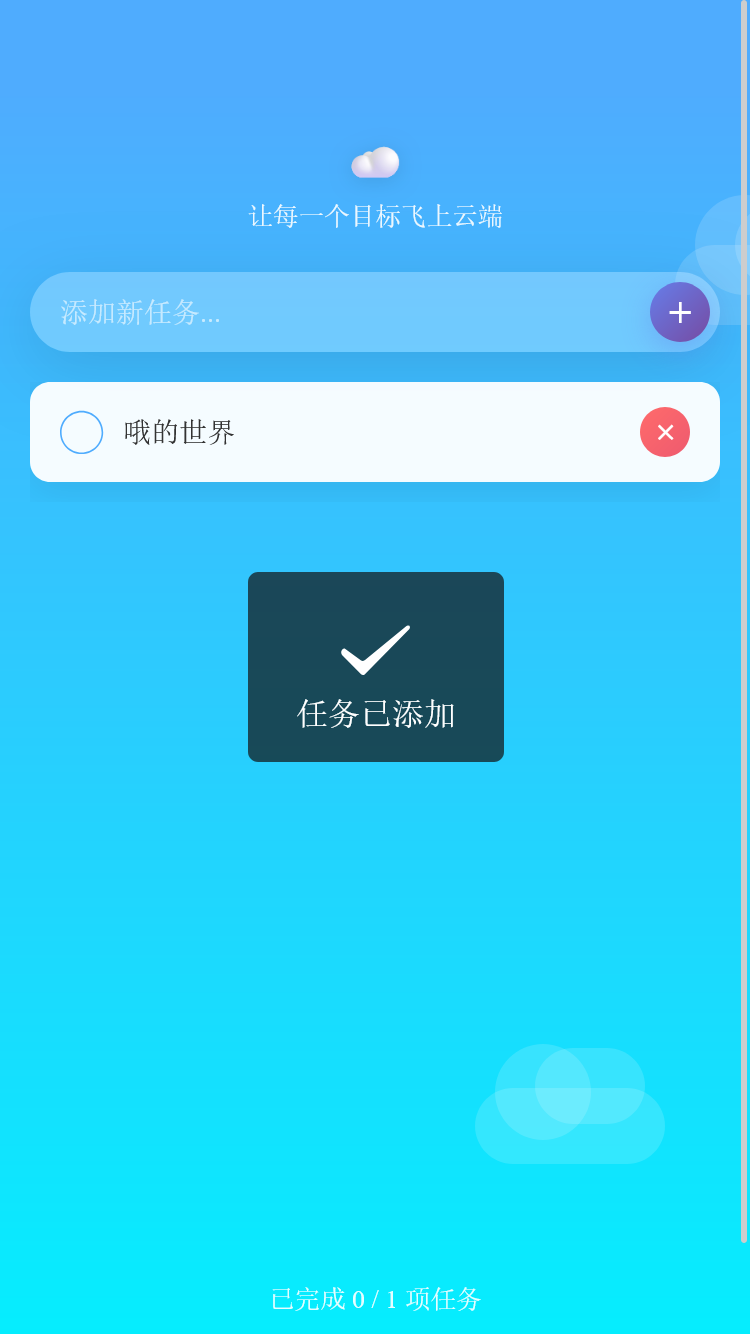Click the empty circle checkbox on the task
This screenshot has height=1336, width=752.
[82, 432]
